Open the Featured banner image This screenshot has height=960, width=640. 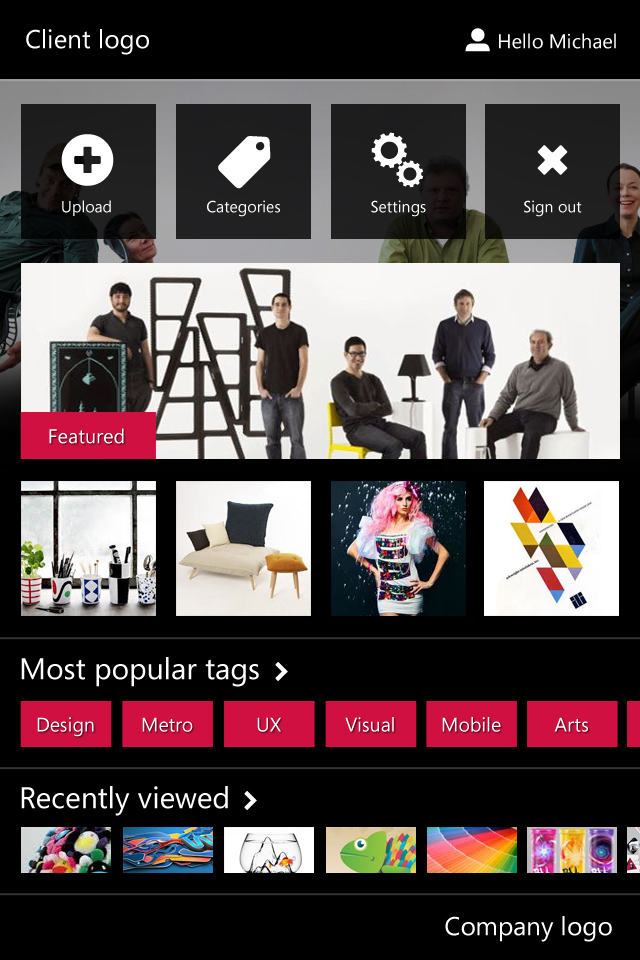320,360
